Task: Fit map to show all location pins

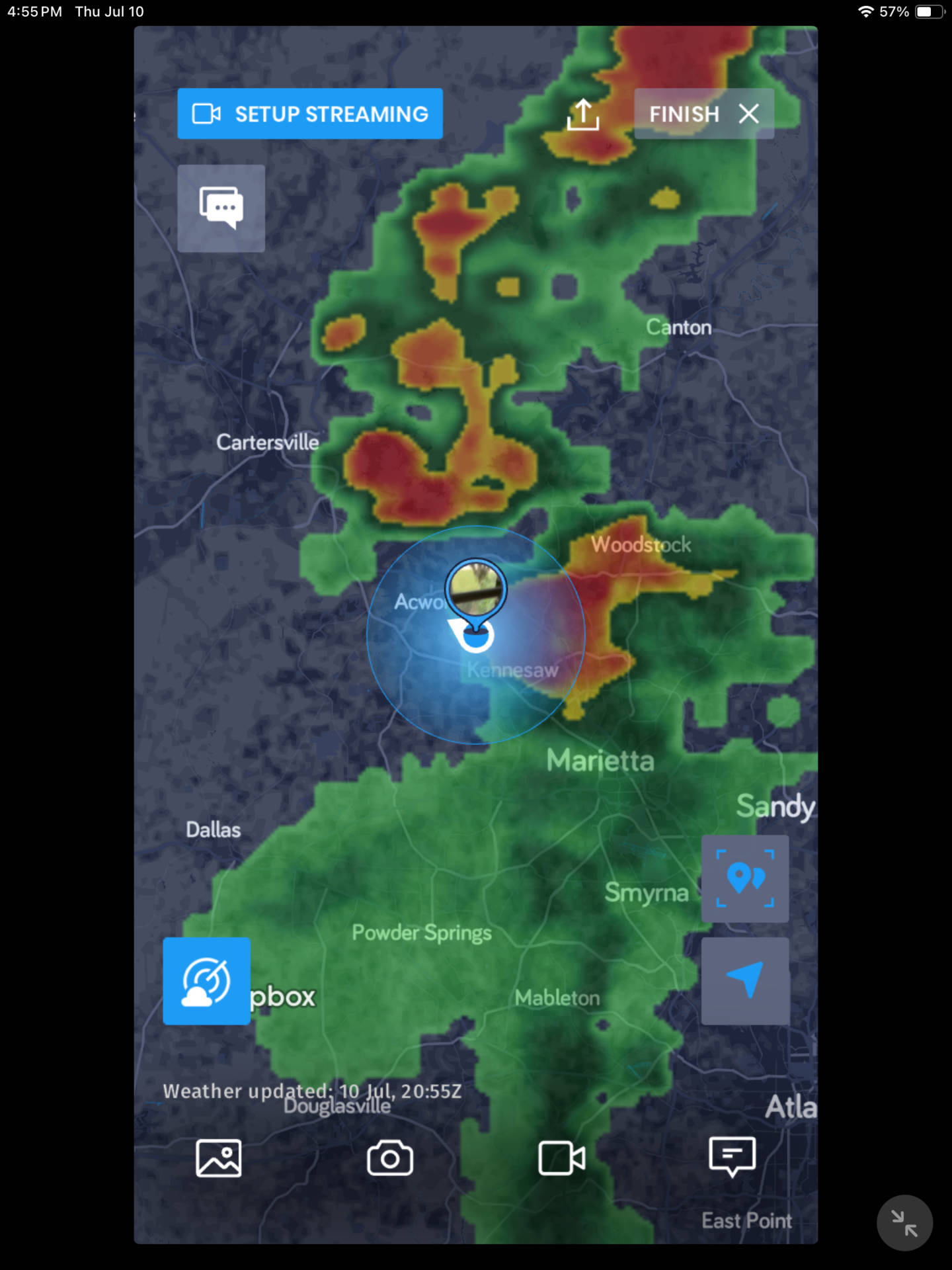Action: [744, 878]
